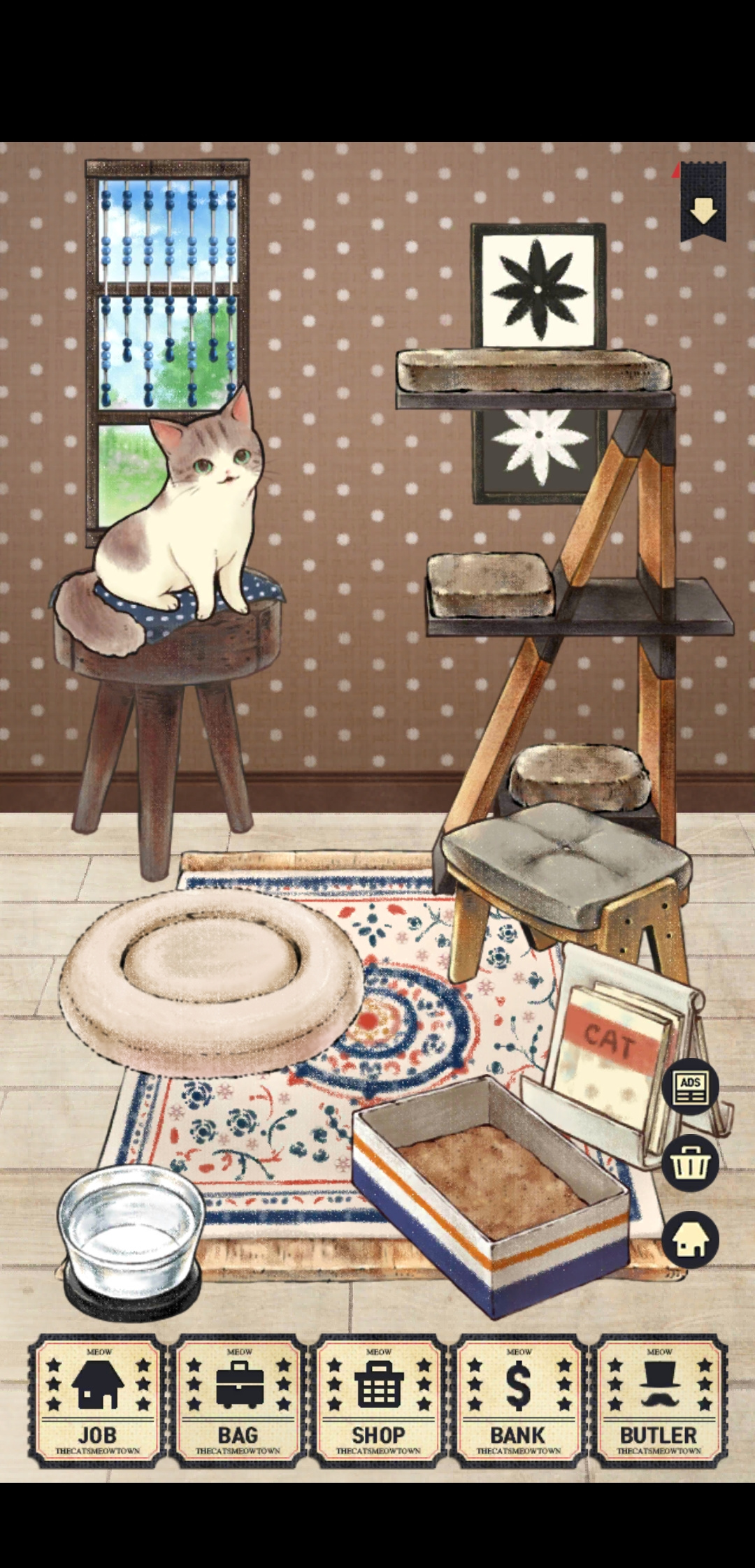Image resolution: width=755 pixels, height=1568 pixels.
Task: Go to the SHOP ticket
Action: 378,1401
